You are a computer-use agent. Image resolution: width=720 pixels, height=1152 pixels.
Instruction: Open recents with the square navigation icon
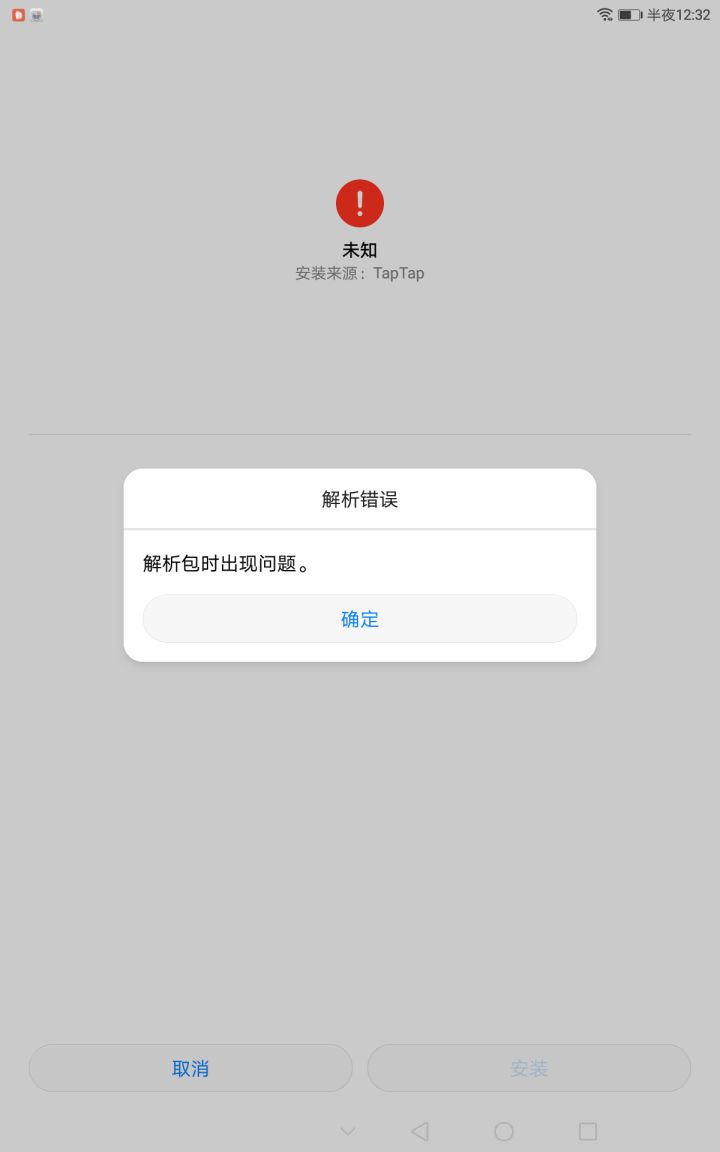pyautogui.click(x=587, y=1130)
